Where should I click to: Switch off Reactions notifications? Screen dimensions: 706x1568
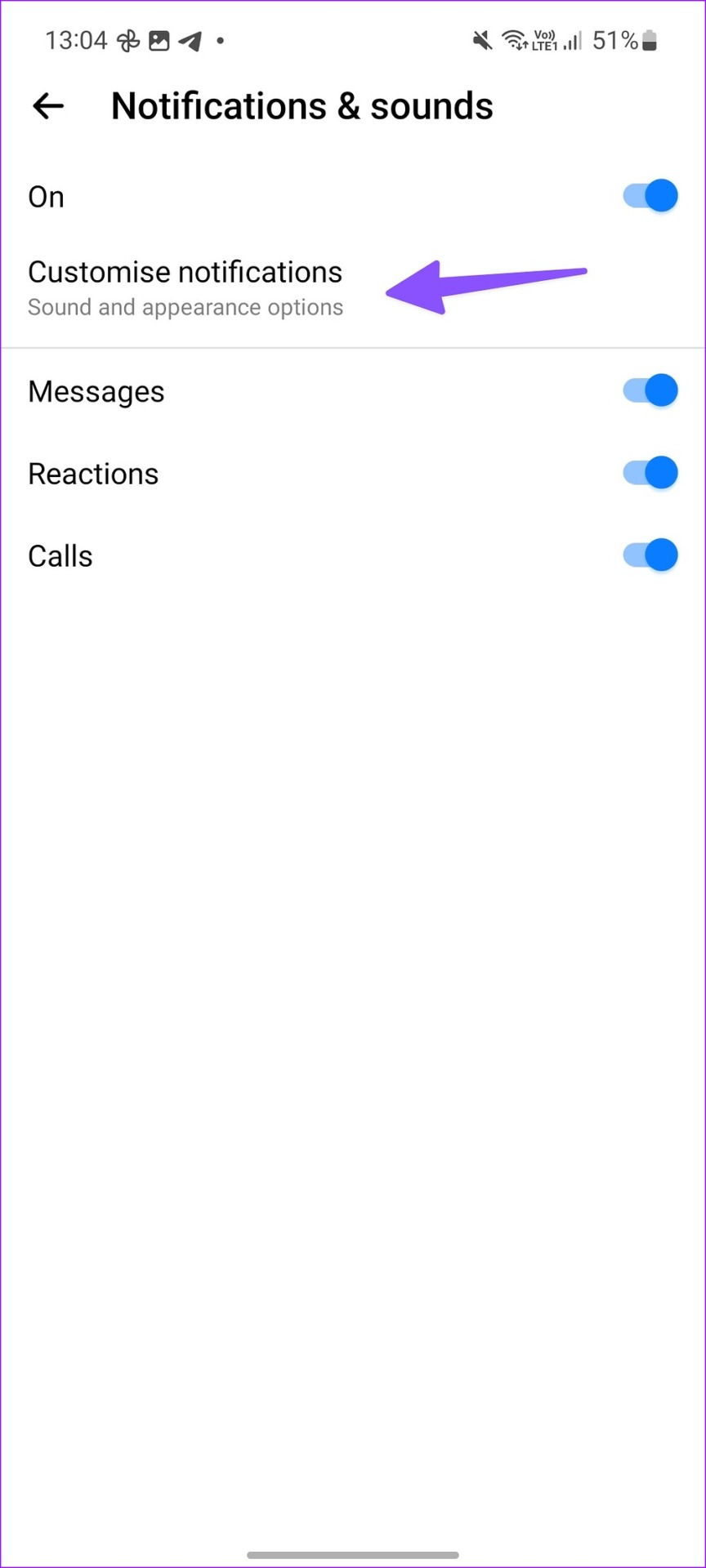point(650,473)
